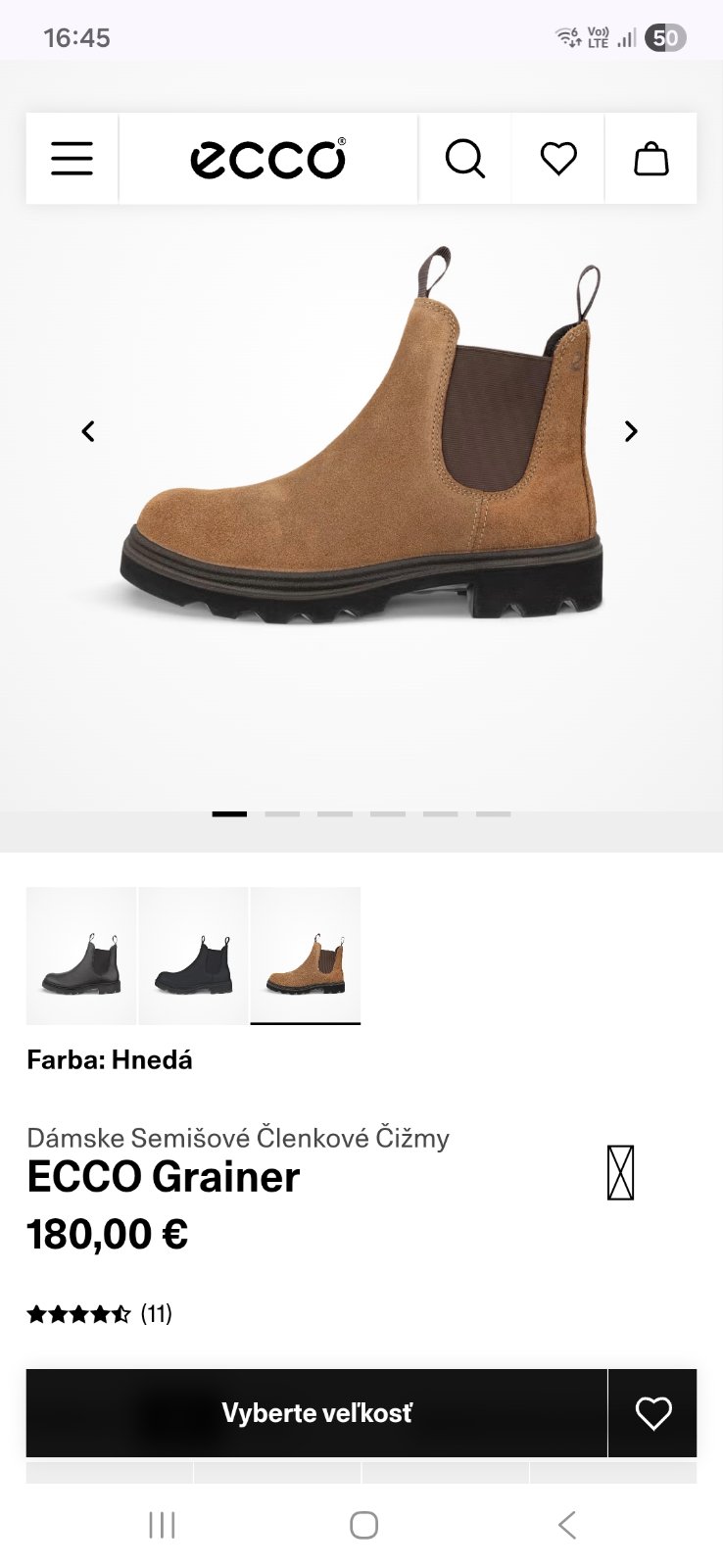Tap the Vyberte veľkosť button

[316, 1412]
